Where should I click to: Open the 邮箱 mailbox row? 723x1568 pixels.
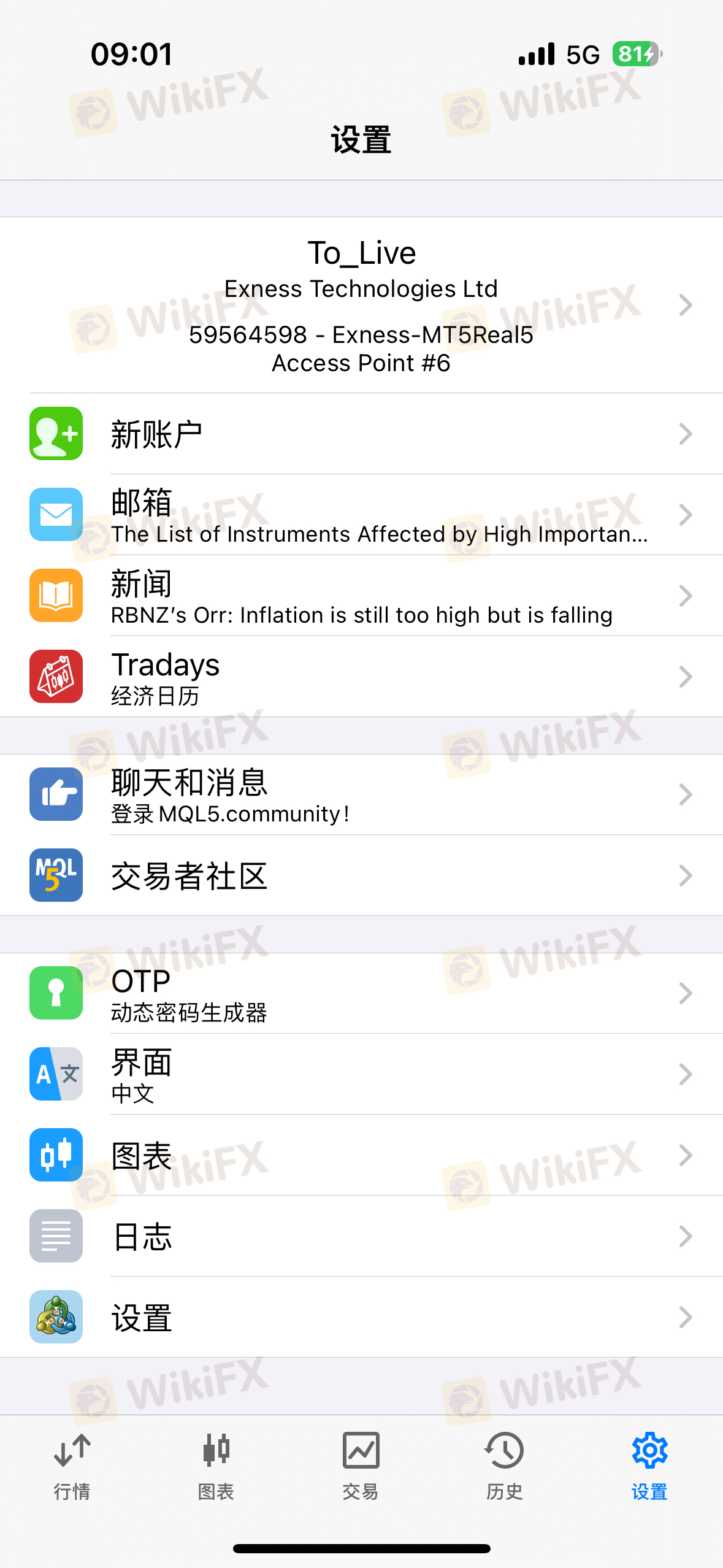361,515
